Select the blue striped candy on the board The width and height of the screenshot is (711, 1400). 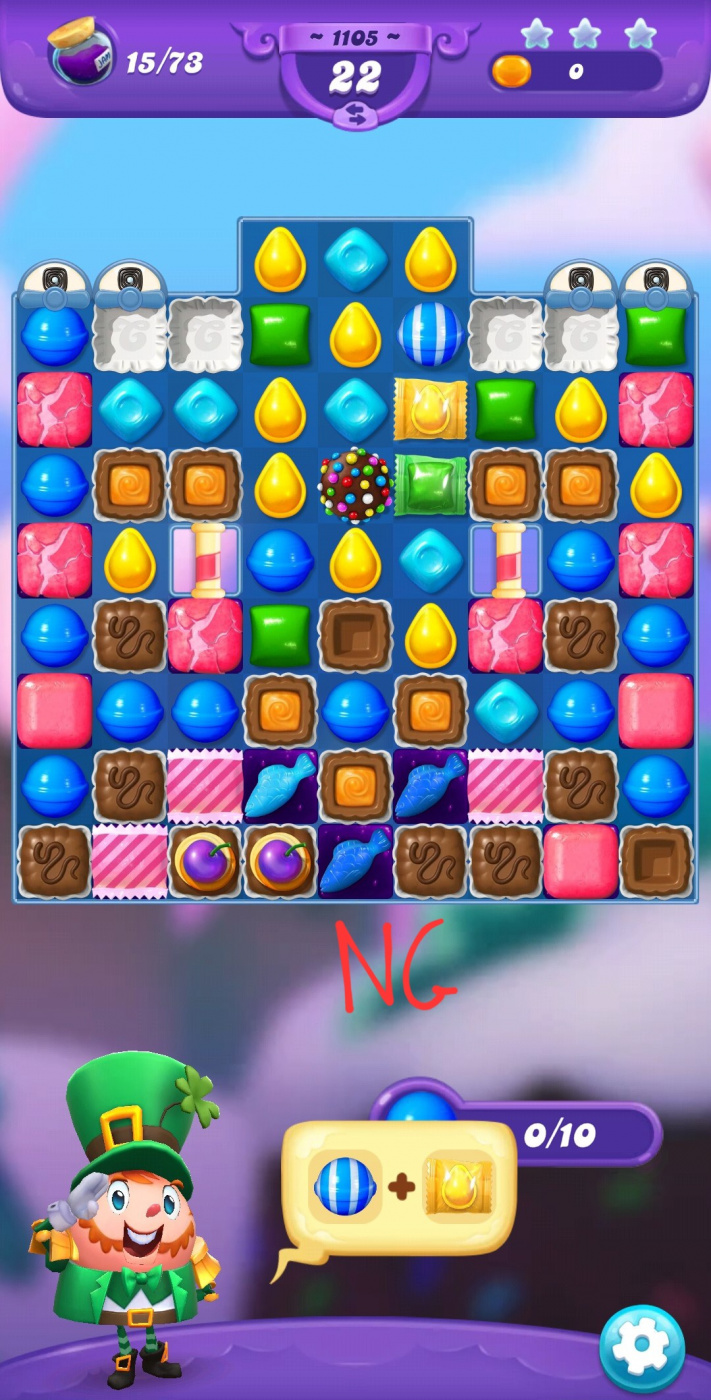430,335
